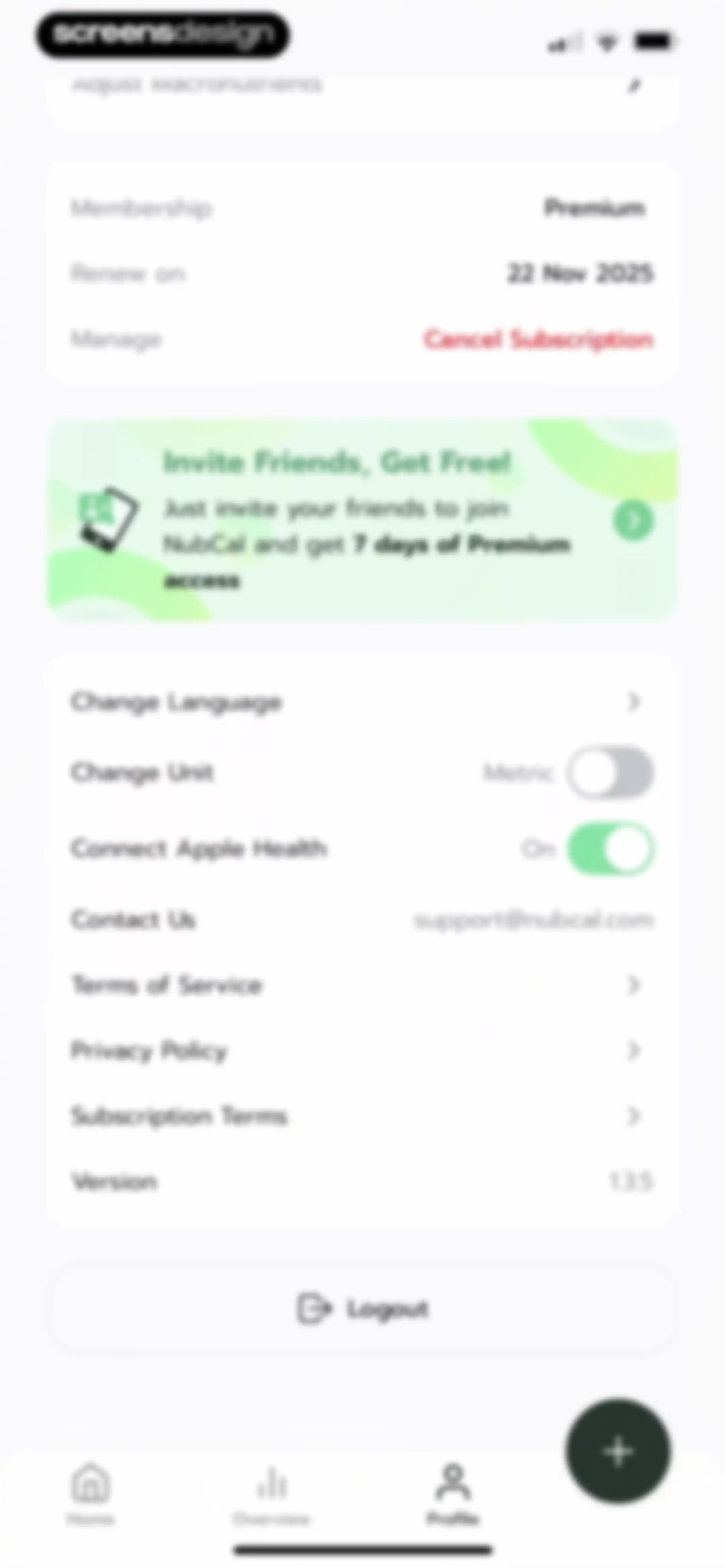
Task: Open Change Language settings
Action: pos(362,702)
